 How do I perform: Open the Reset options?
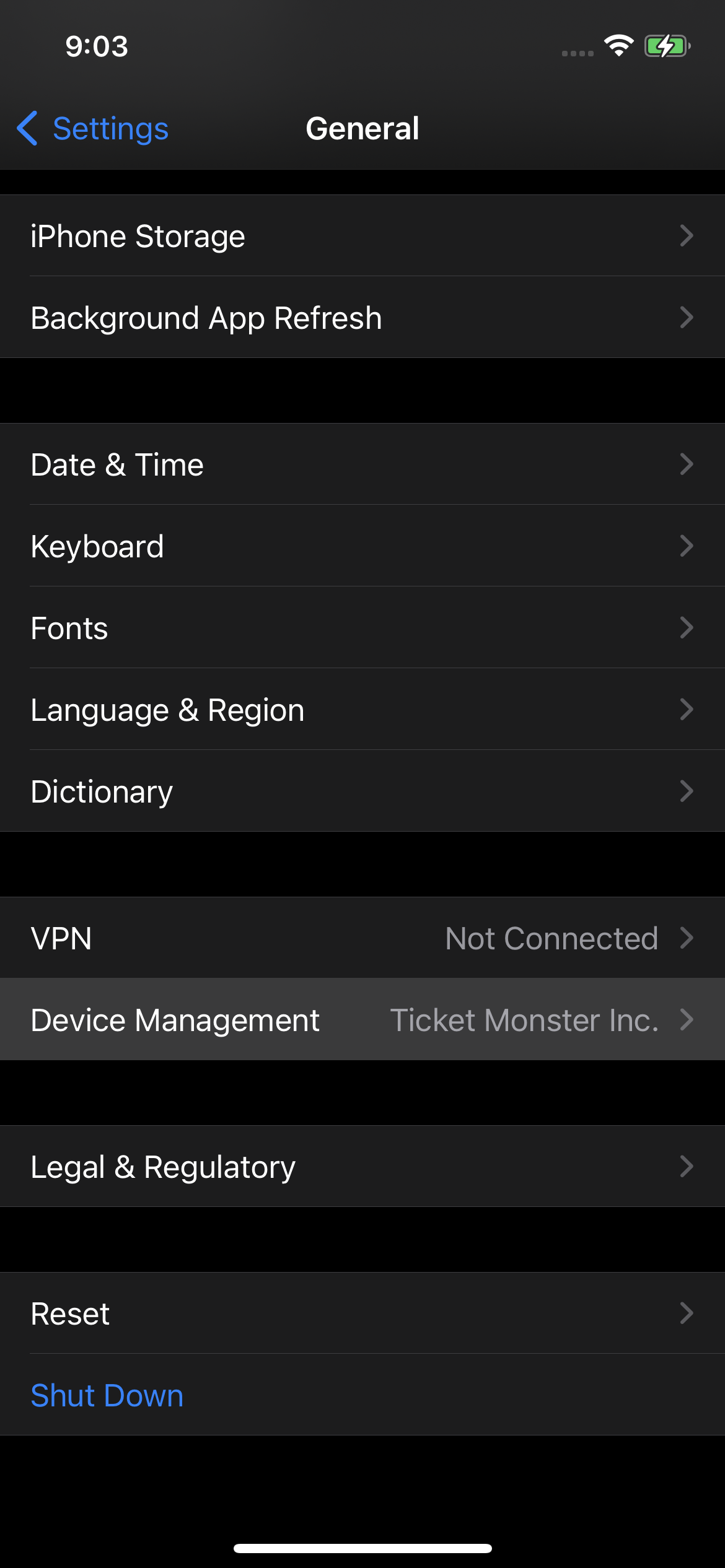coord(362,1313)
